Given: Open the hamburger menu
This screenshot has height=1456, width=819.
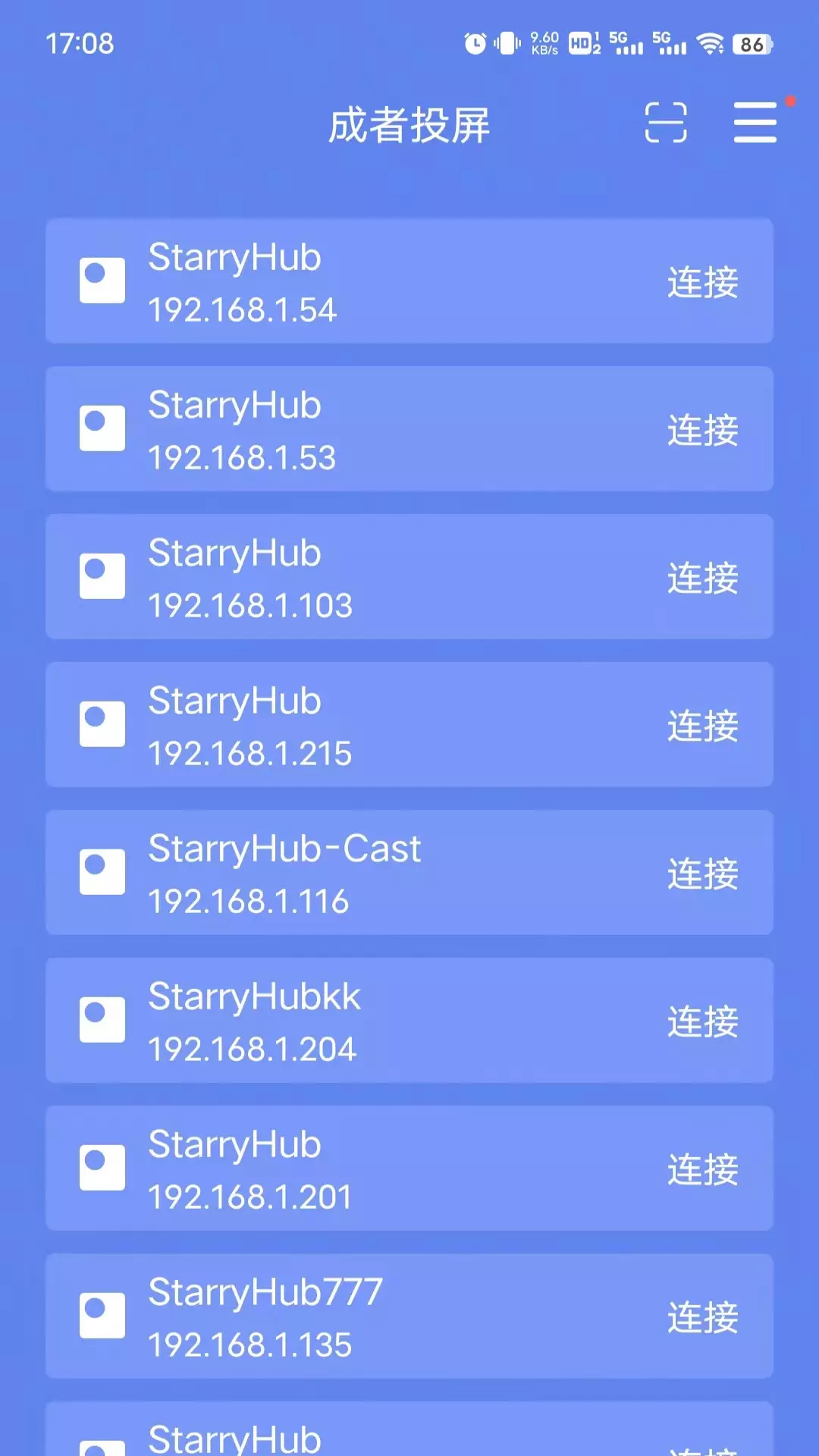Looking at the screenshot, I should [x=755, y=123].
